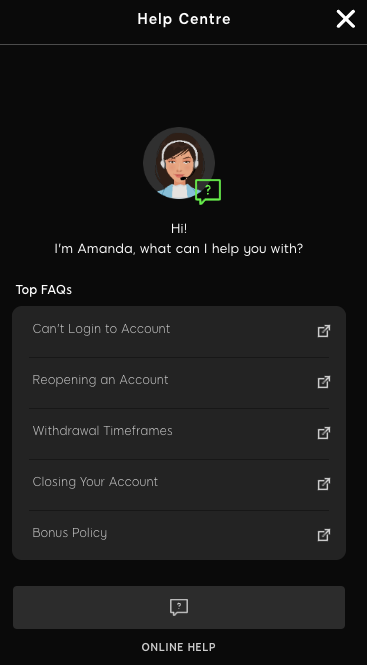367x665 pixels.
Task: Open the Closing Your Account FAQ
Action: click(179, 484)
